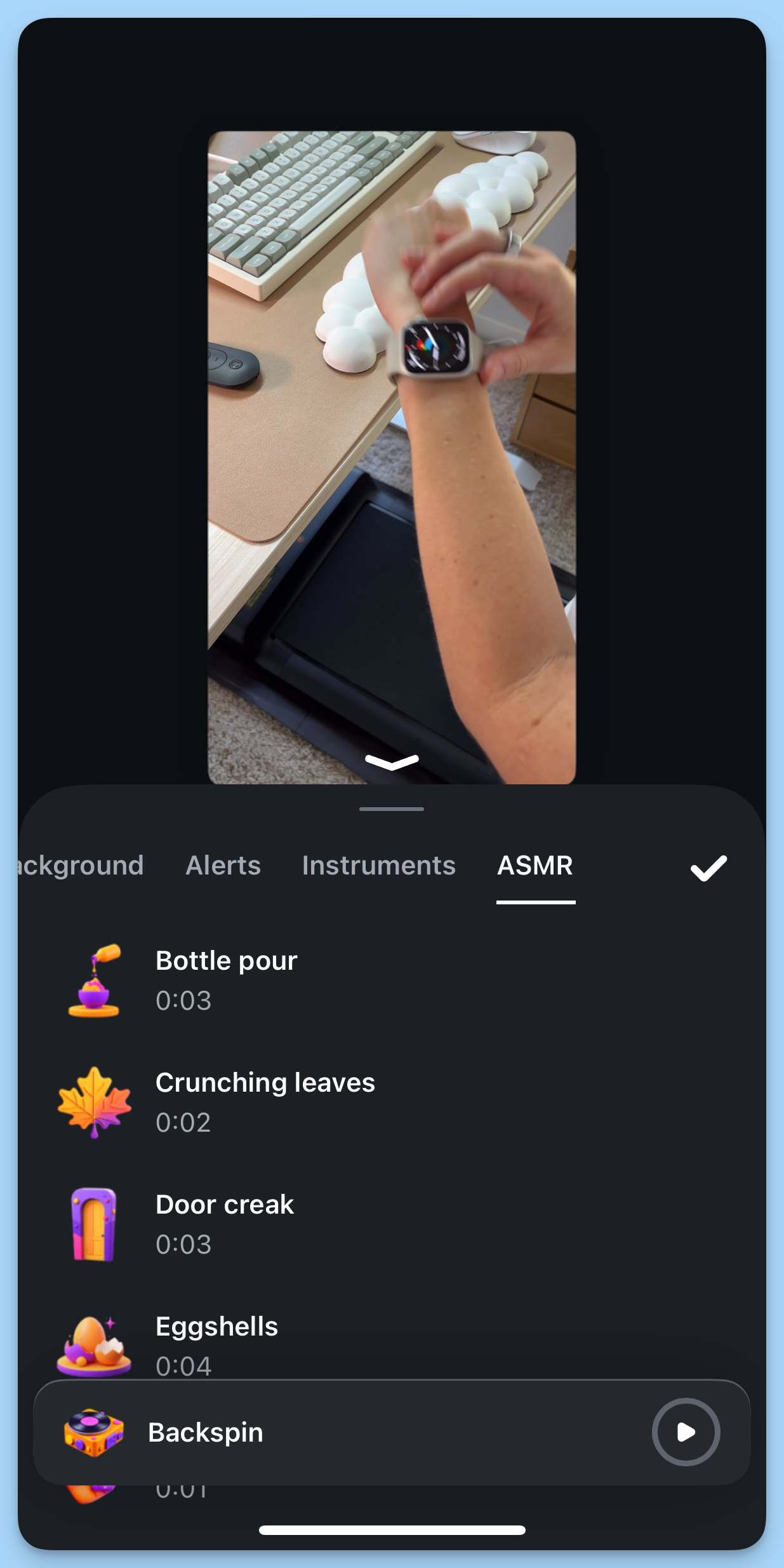Play the Backspin sound preview
The image size is (784, 1568).
pyautogui.click(x=686, y=1432)
